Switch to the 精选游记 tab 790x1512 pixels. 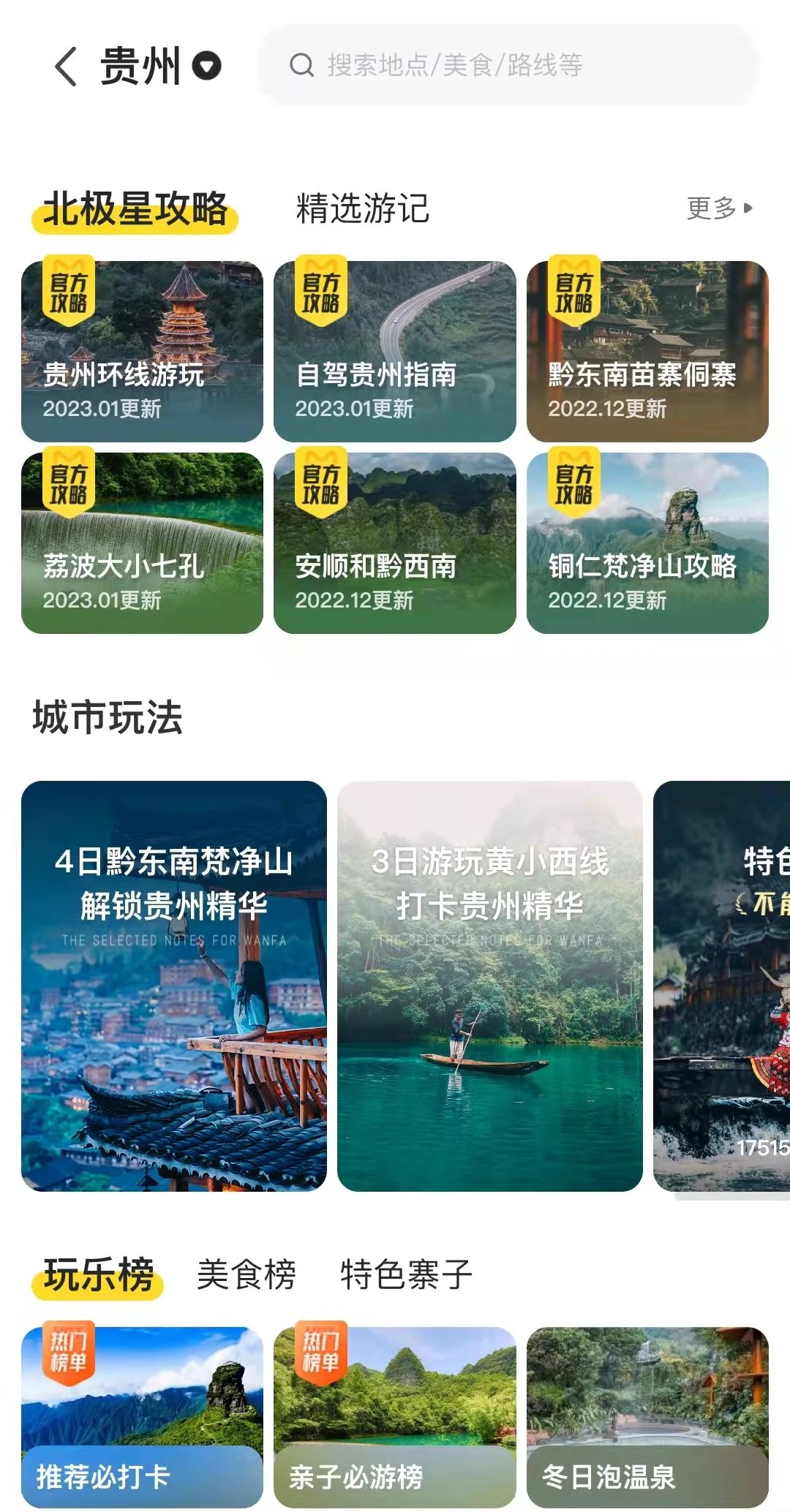point(362,209)
